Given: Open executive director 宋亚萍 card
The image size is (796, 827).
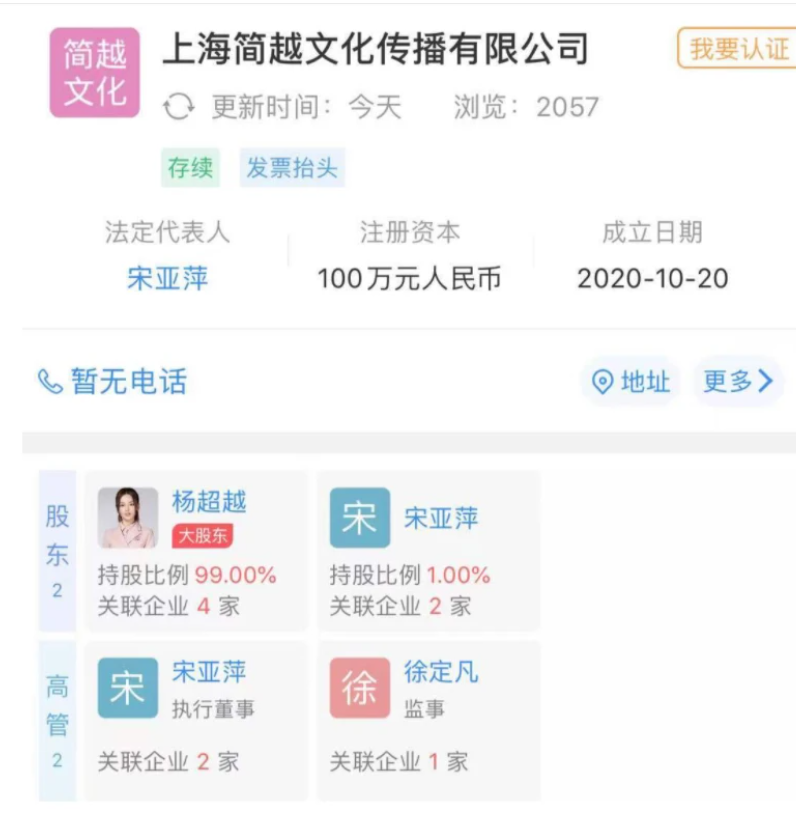Looking at the screenshot, I should click(x=196, y=720).
